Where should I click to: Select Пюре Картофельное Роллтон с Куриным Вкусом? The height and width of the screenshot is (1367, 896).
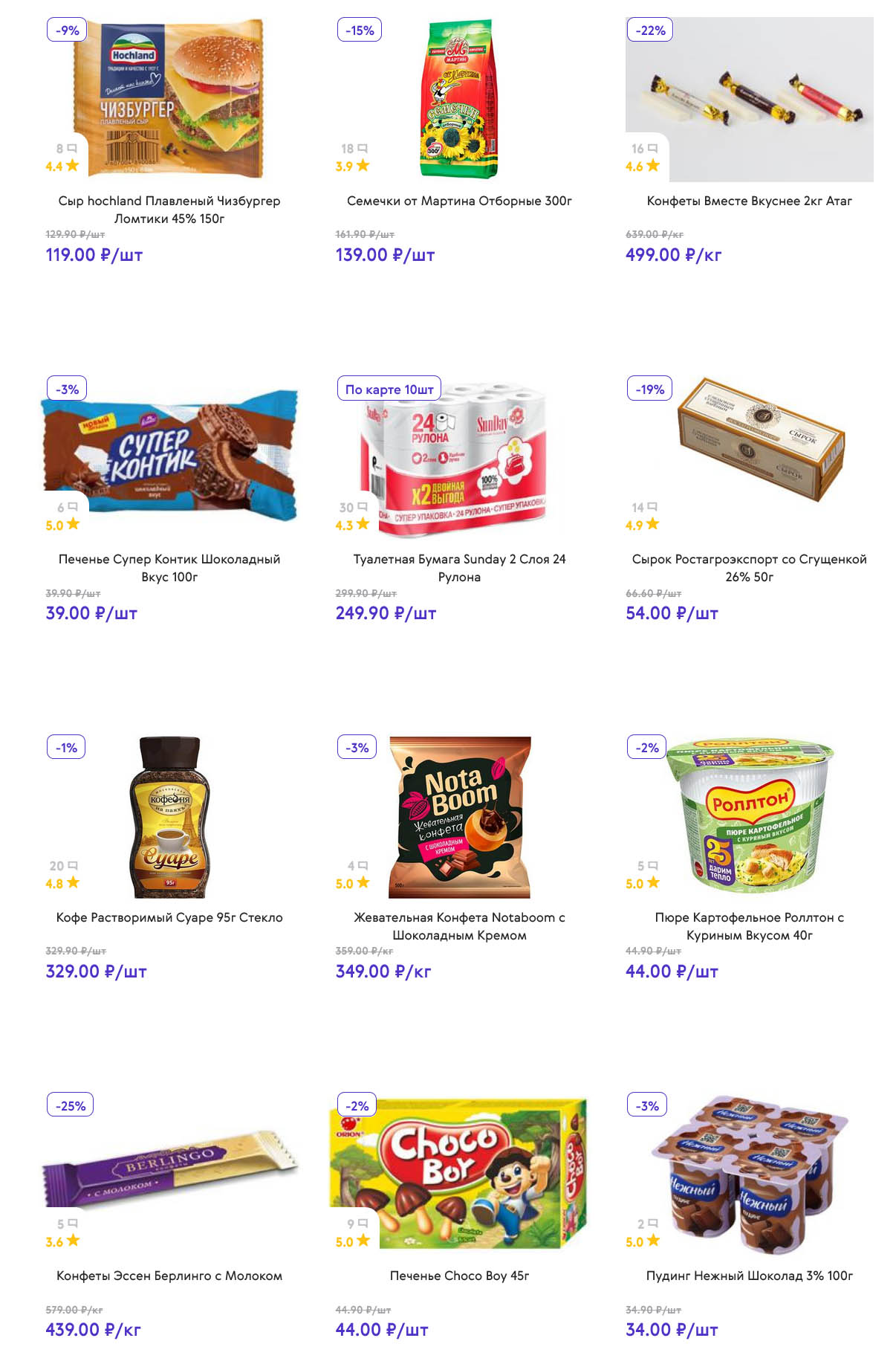(749, 925)
